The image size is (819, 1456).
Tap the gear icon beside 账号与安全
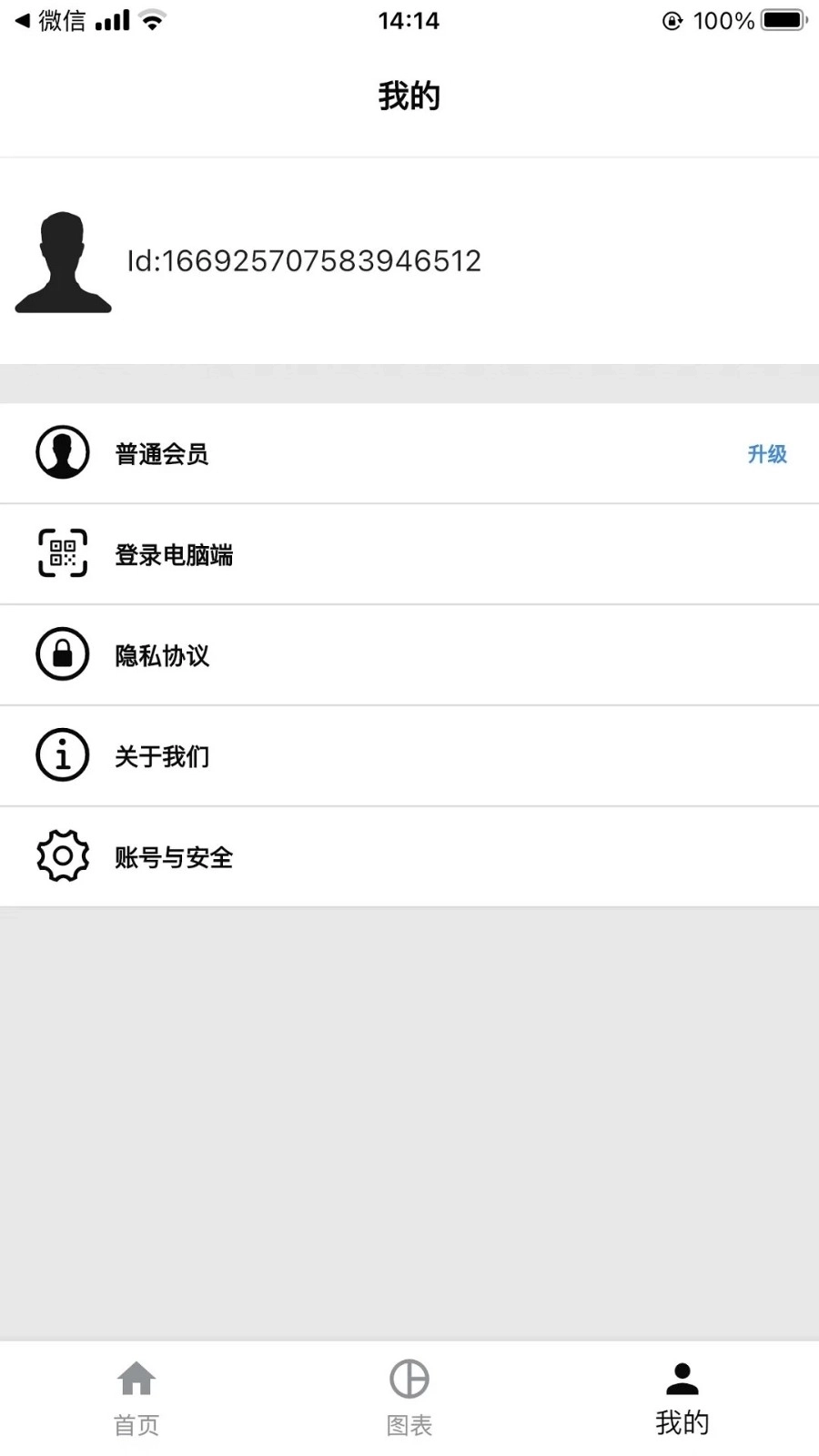pos(61,855)
